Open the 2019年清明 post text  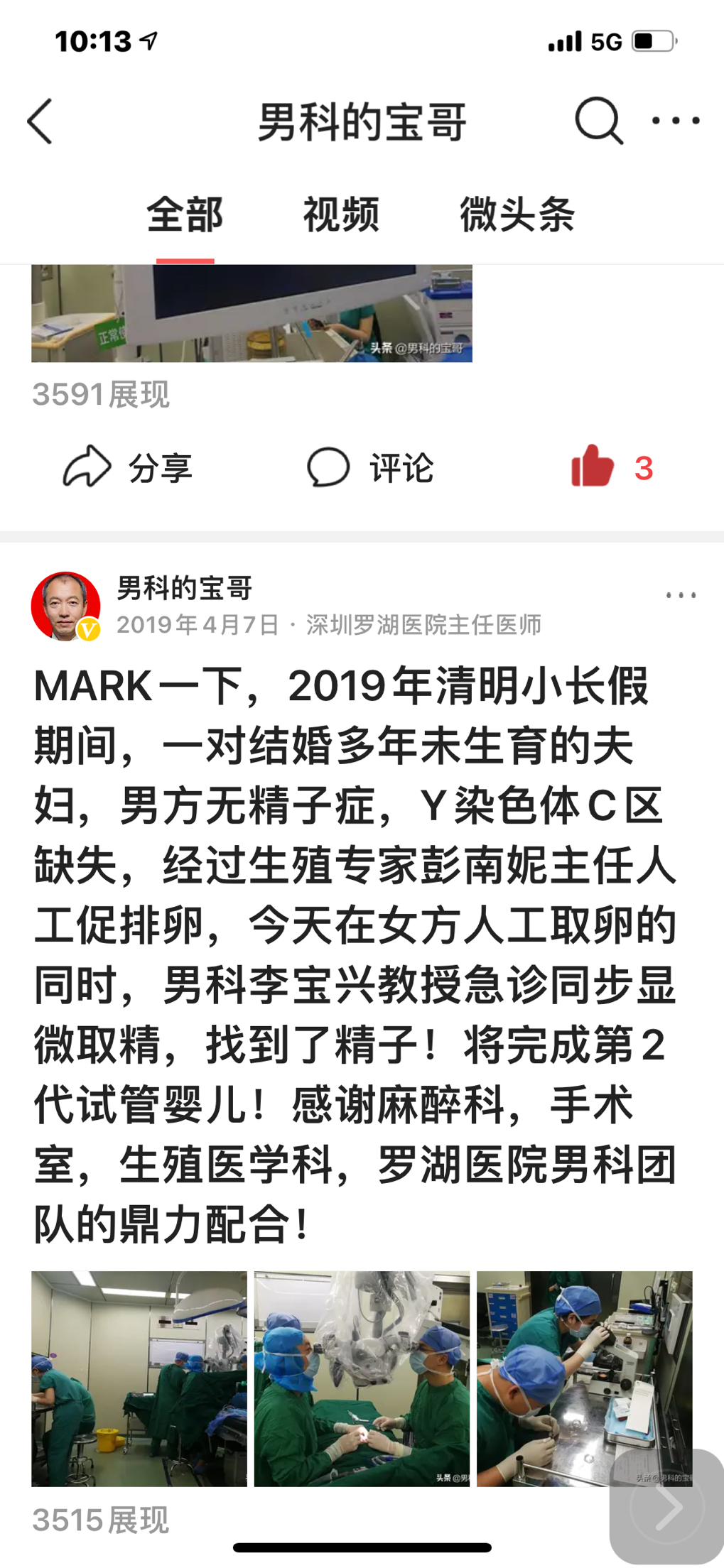pyautogui.click(x=355, y=955)
